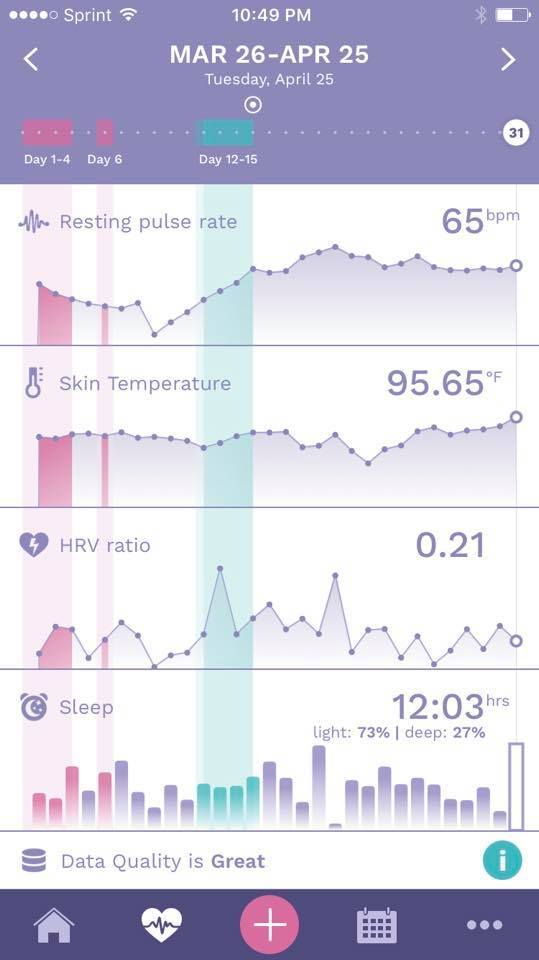Switch to the Home tab
539x960 pixels.
click(54, 924)
